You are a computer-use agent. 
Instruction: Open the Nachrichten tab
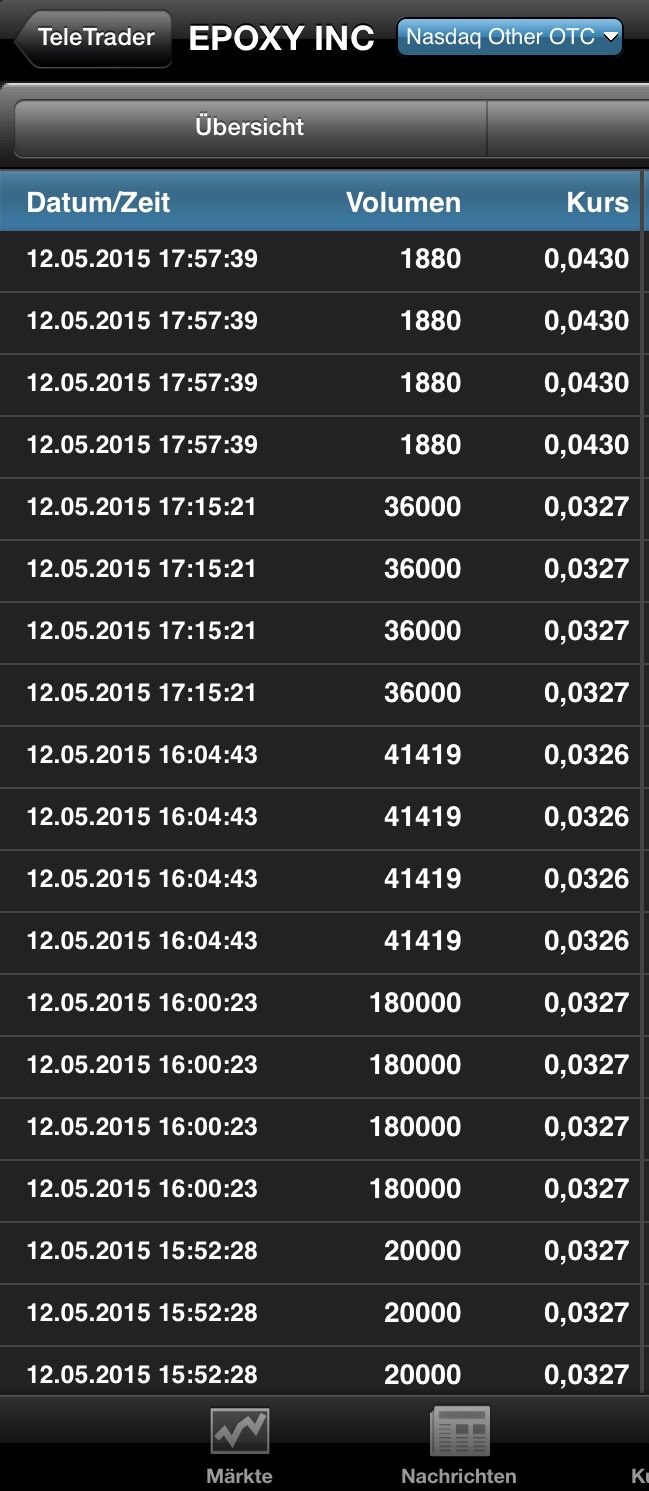459,1445
